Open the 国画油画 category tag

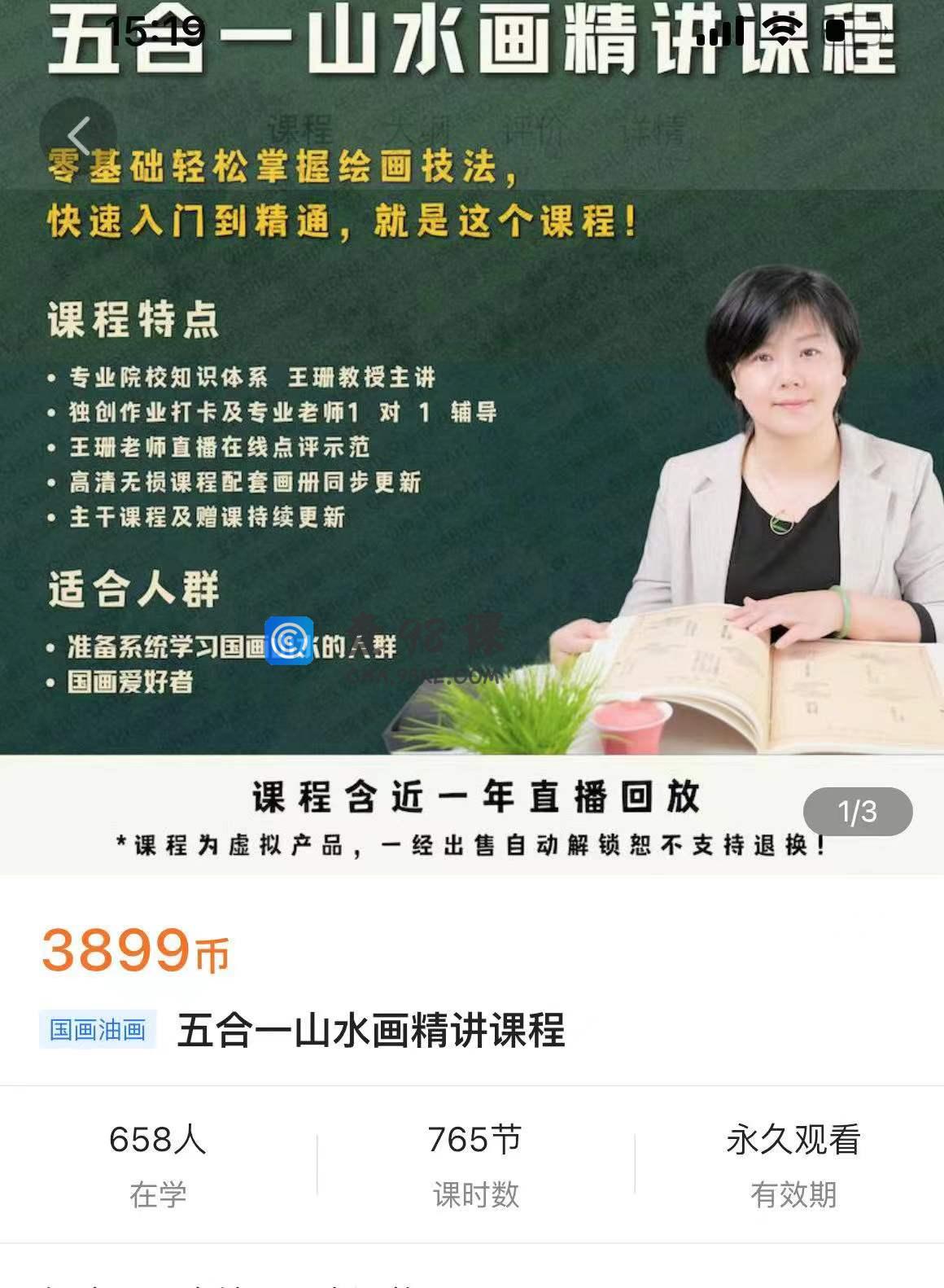pos(98,1030)
